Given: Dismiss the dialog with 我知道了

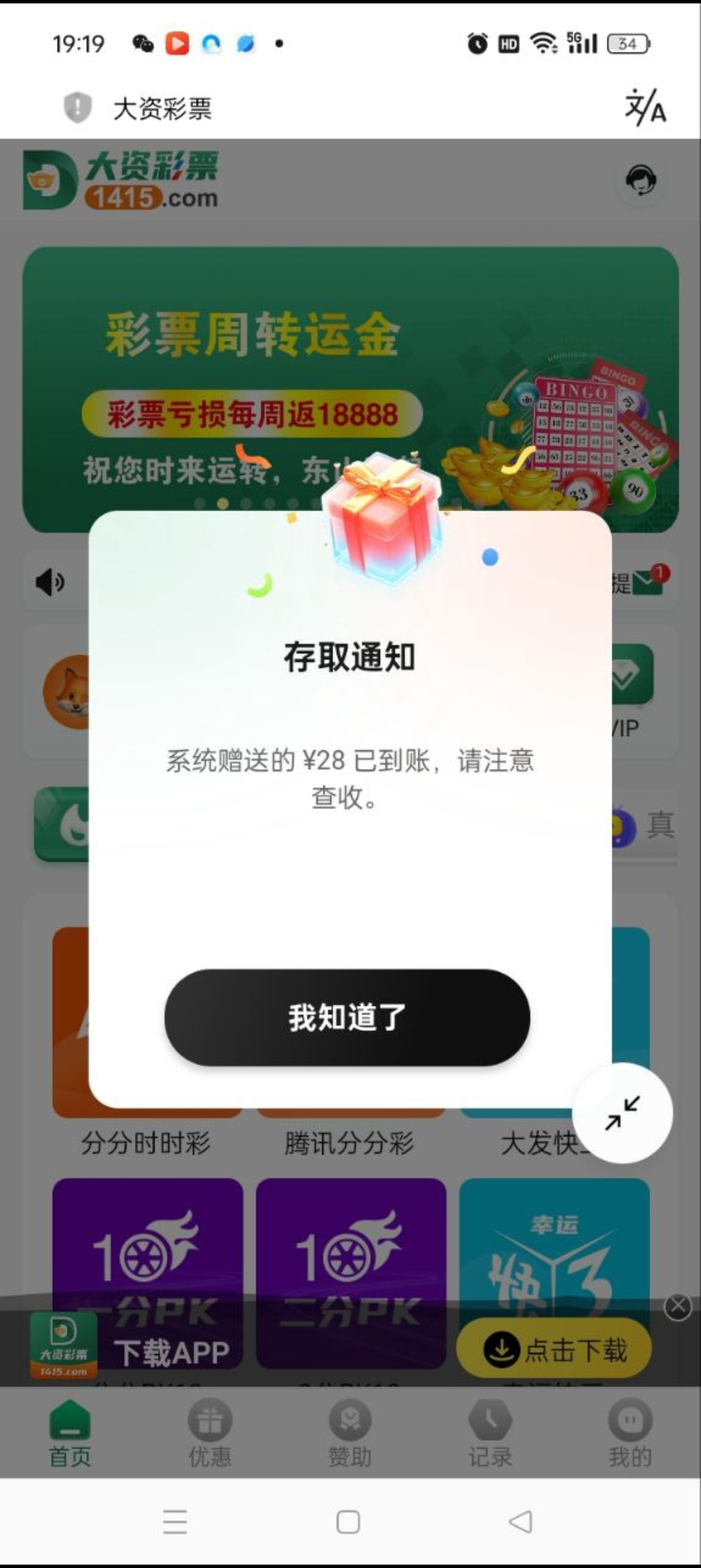Looking at the screenshot, I should [347, 1017].
